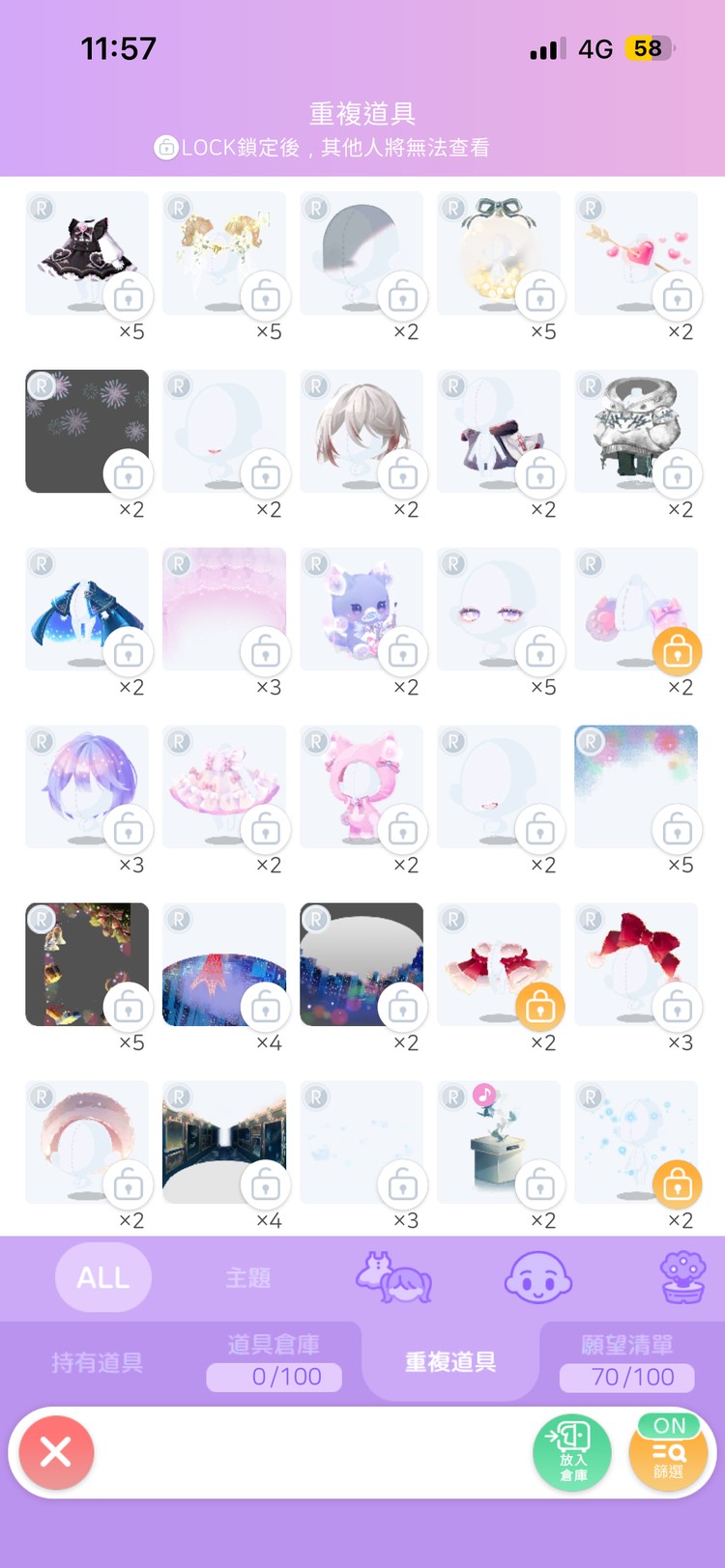Image resolution: width=725 pixels, height=1568 pixels.
Task: Tap the green 放入倉庫 button
Action: click(572, 1451)
